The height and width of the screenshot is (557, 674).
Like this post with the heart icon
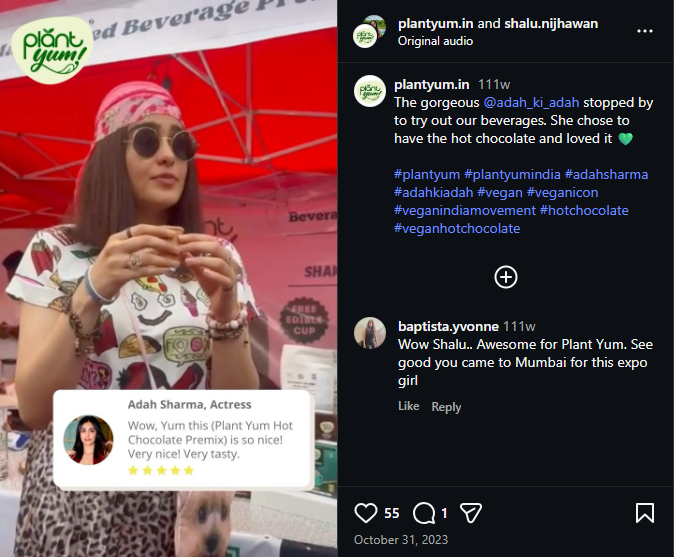pyautogui.click(x=366, y=513)
